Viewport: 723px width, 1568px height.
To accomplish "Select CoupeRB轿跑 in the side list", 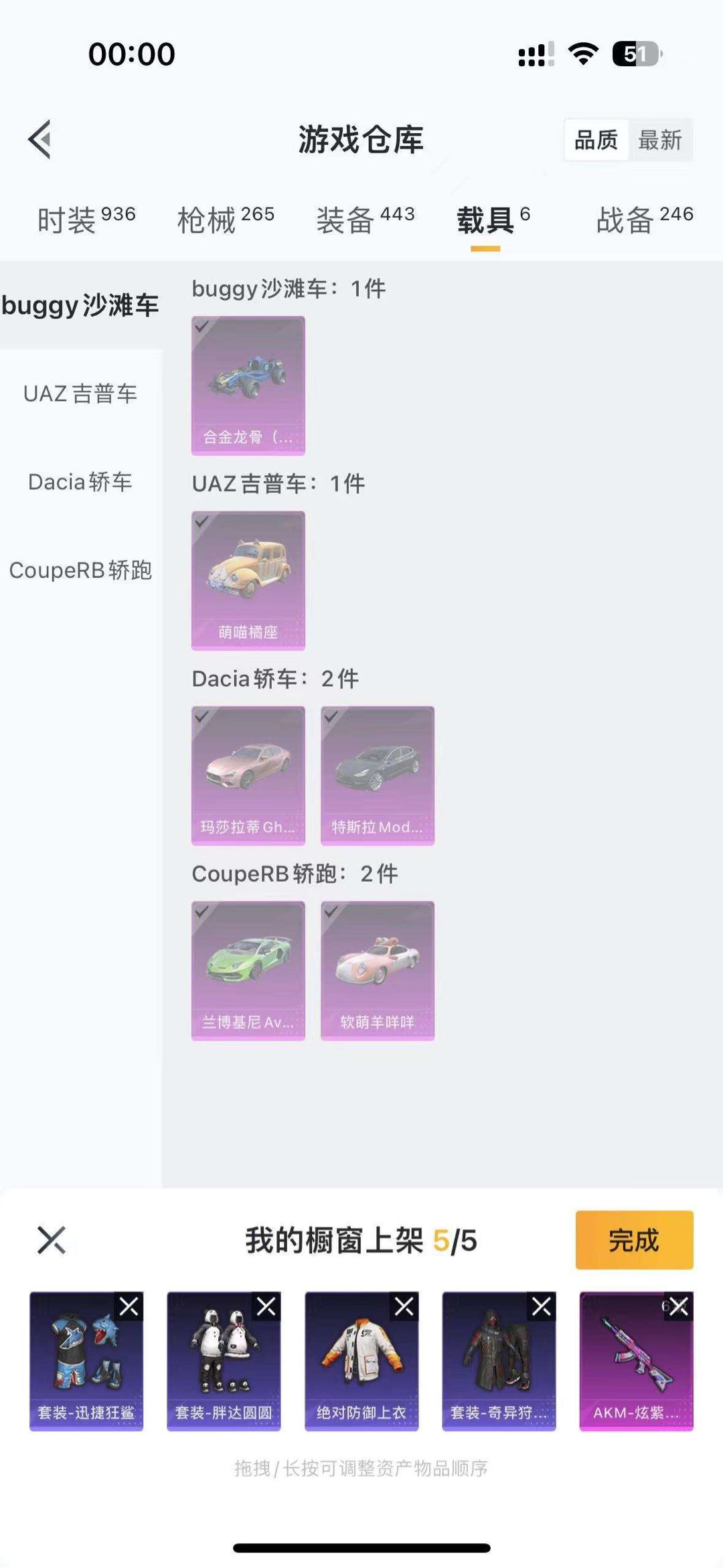I will tap(80, 570).
